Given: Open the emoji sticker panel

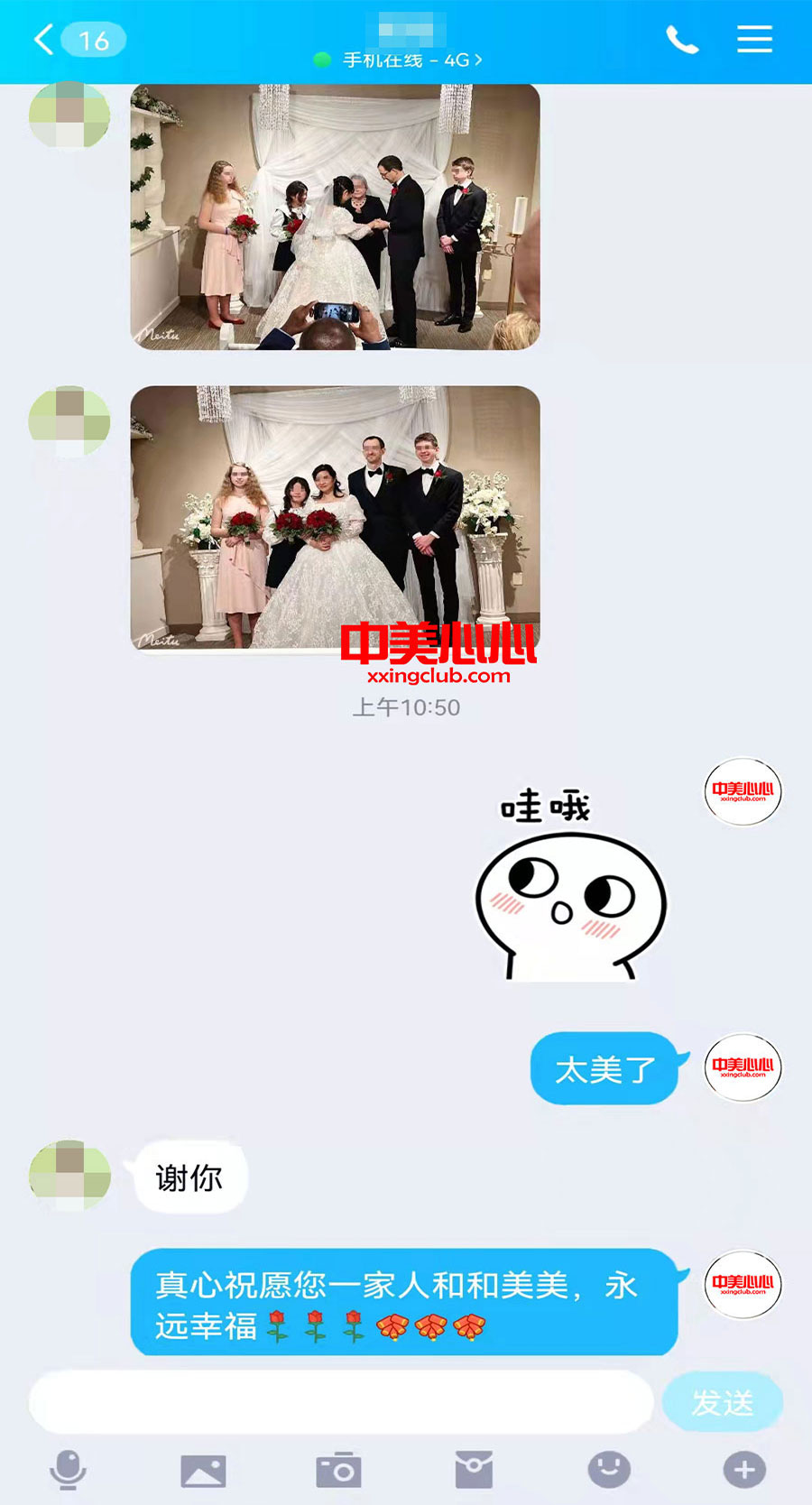Looking at the screenshot, I should tap(609, 1470).
